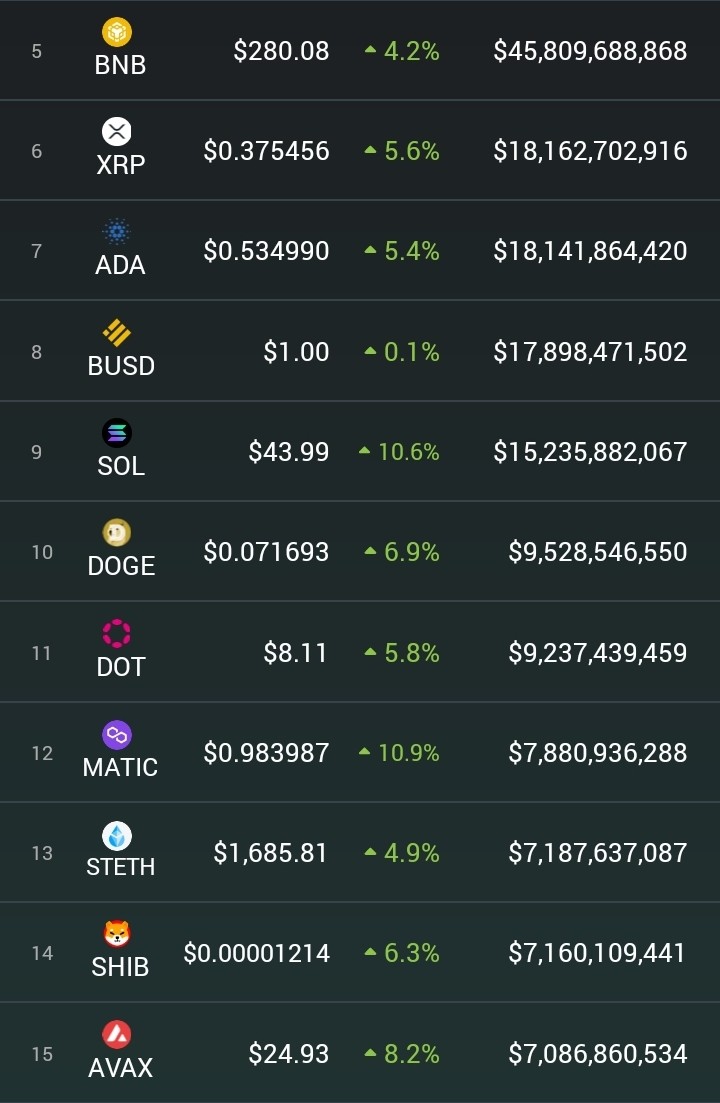Open SOL coin details

point(360,452)
